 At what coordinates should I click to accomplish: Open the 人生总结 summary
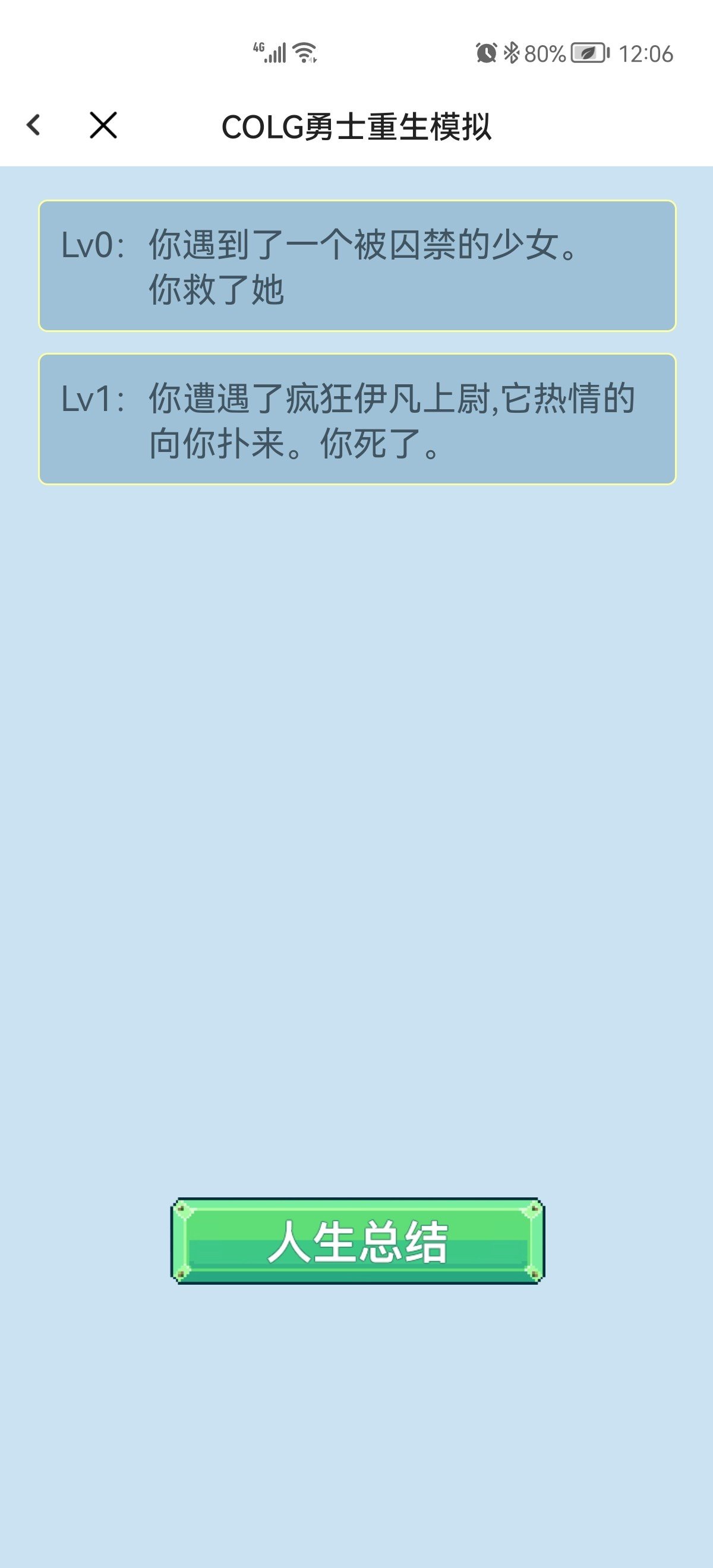click(358, 1241)
